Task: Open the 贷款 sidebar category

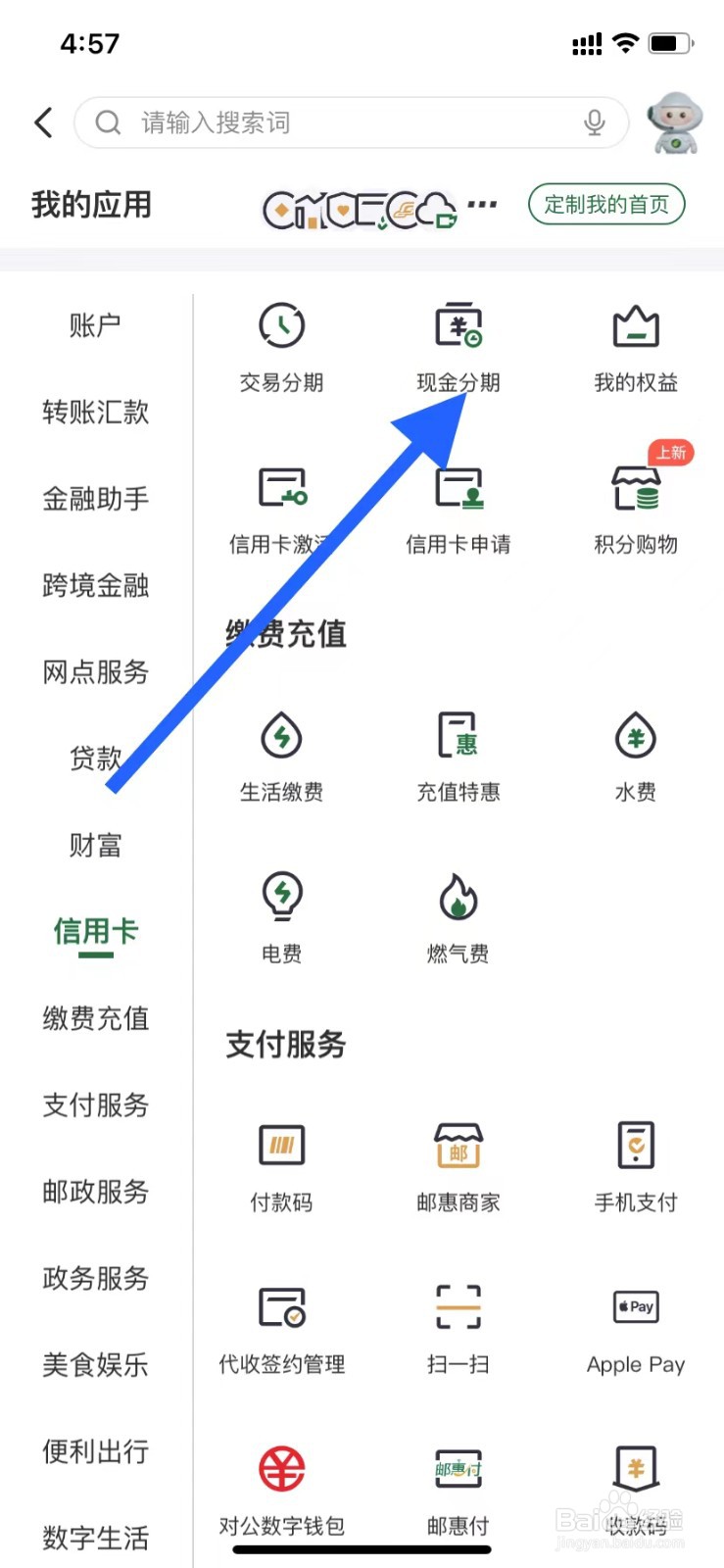Action: tap(94, 759)
